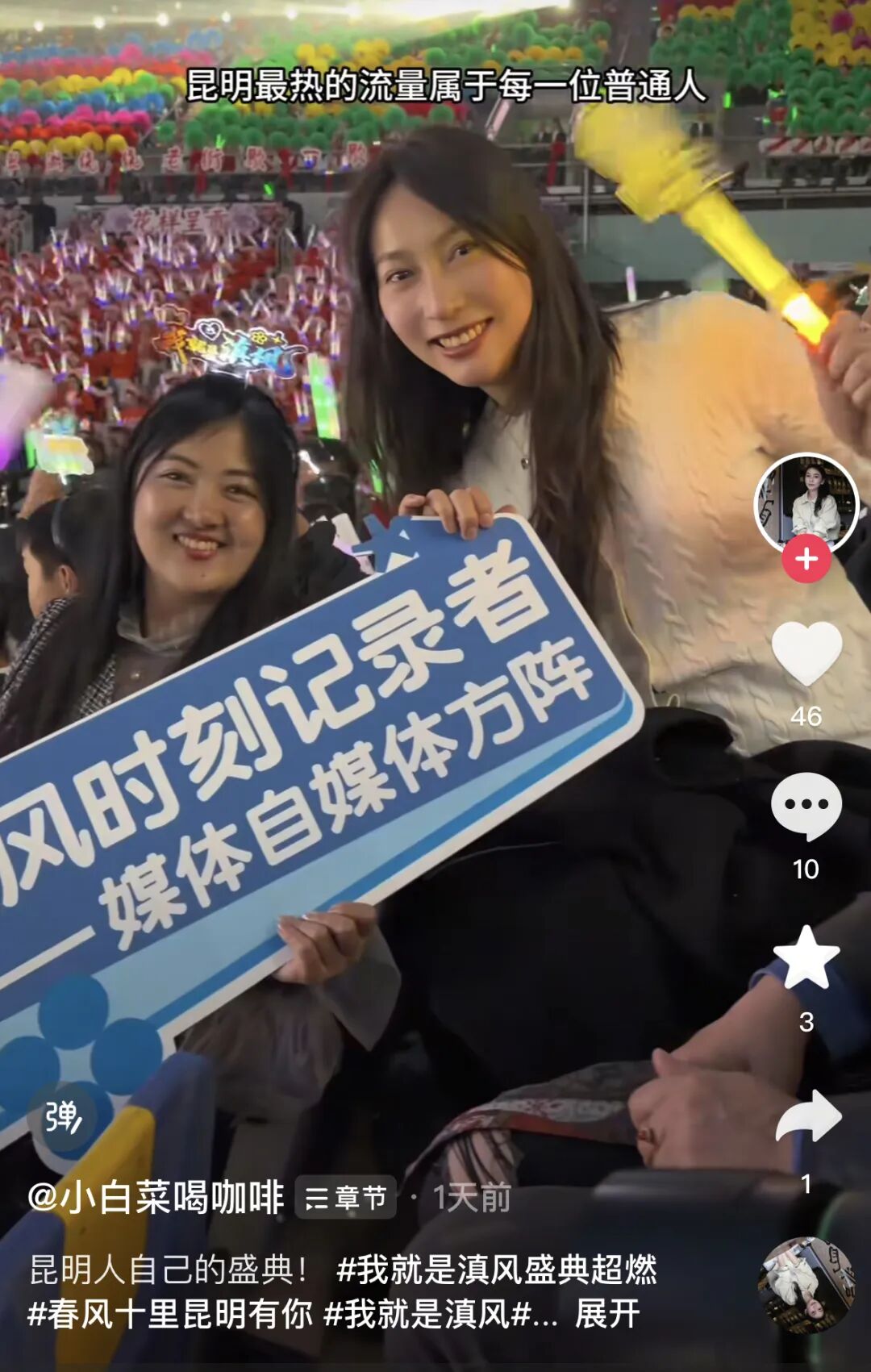Open the creator's profile avatar

coord(806,502)
